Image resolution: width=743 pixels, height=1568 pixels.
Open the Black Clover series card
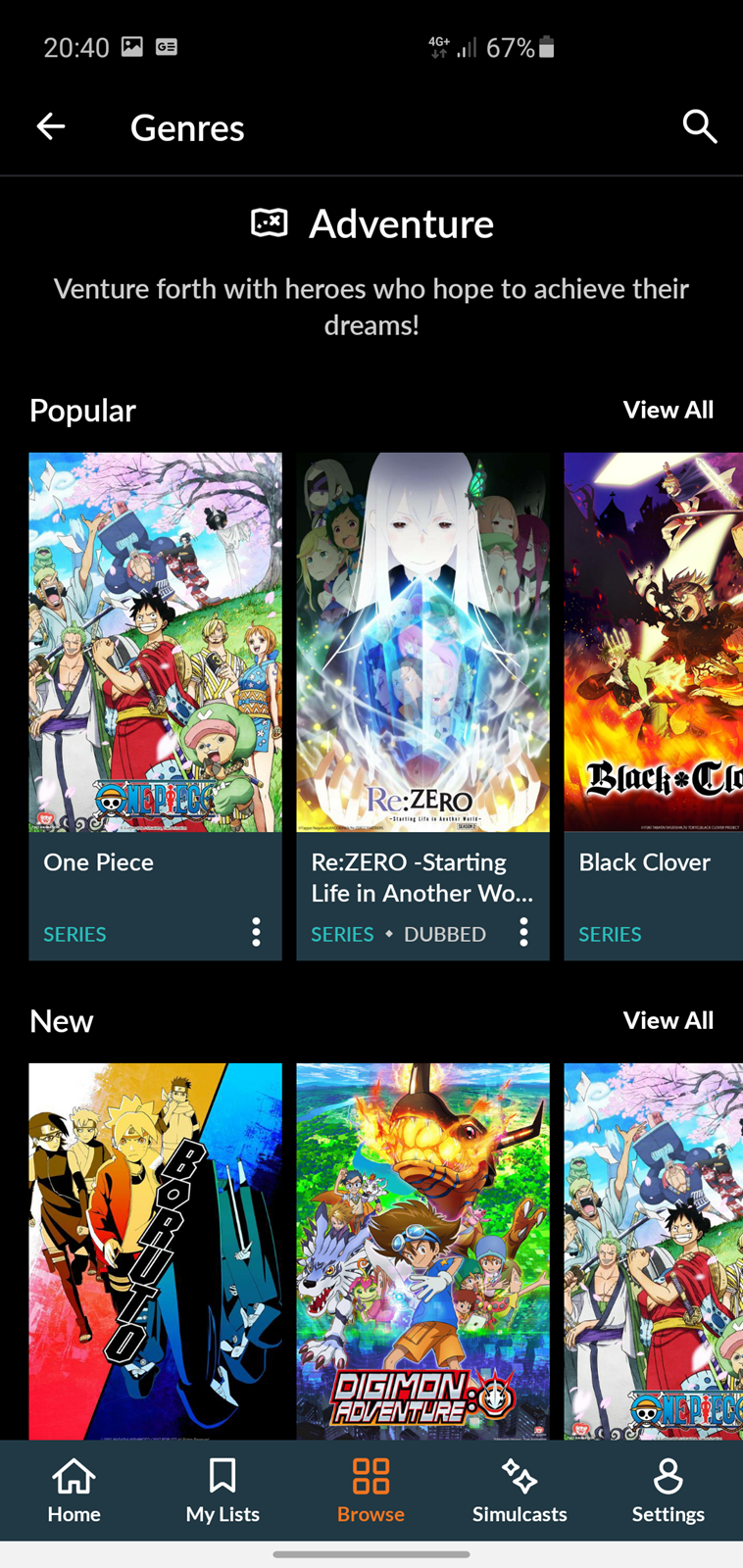(654, 706)
